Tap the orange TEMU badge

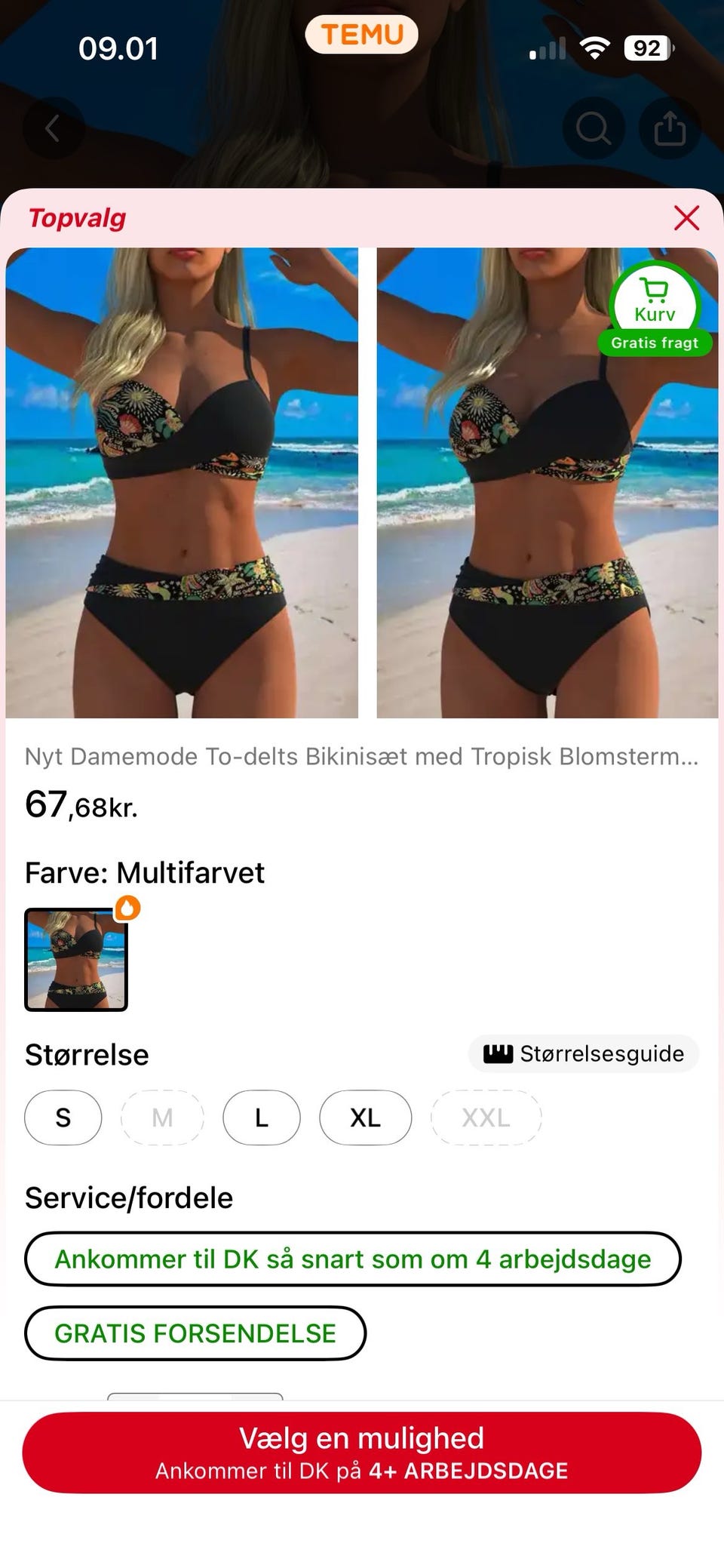361,34
